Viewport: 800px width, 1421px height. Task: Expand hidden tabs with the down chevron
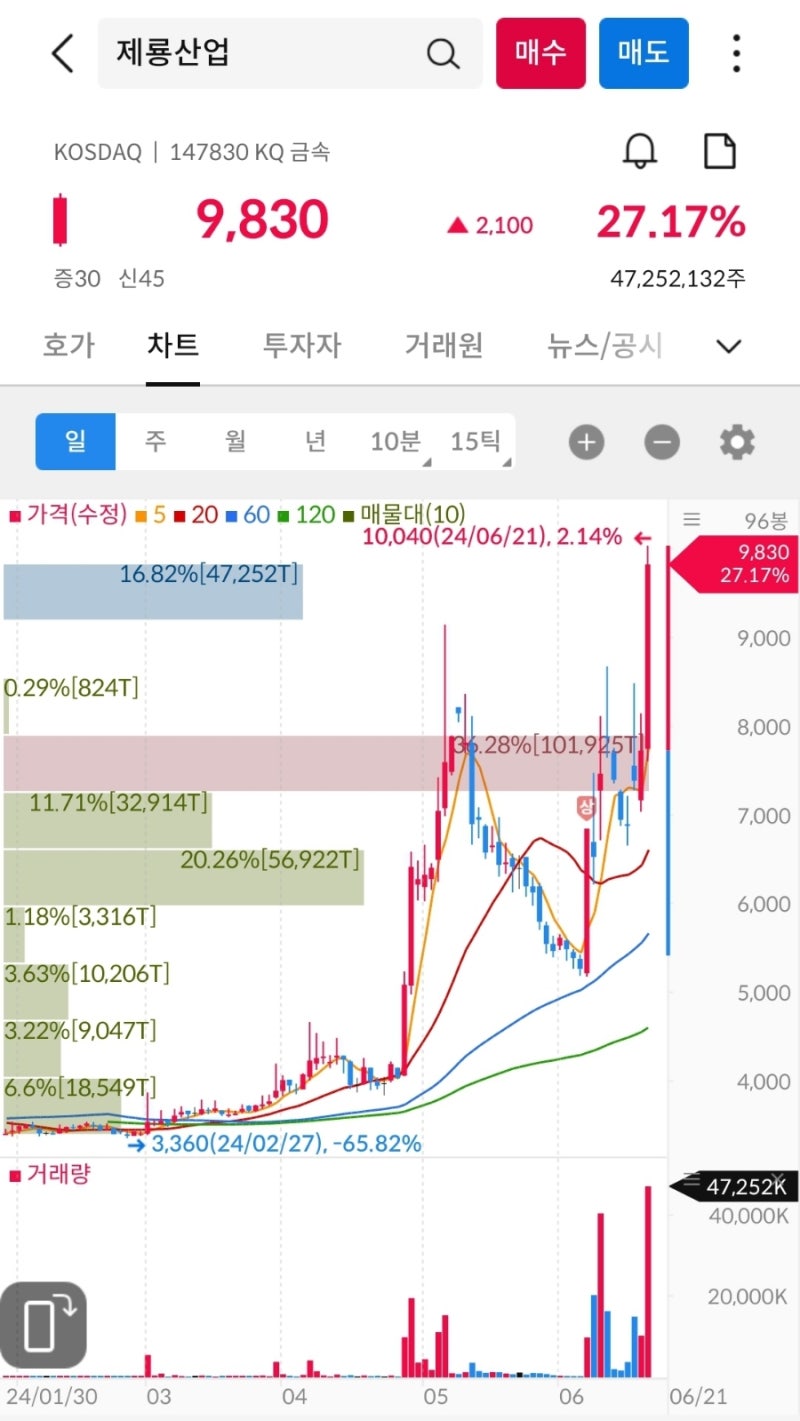[729, 345]
